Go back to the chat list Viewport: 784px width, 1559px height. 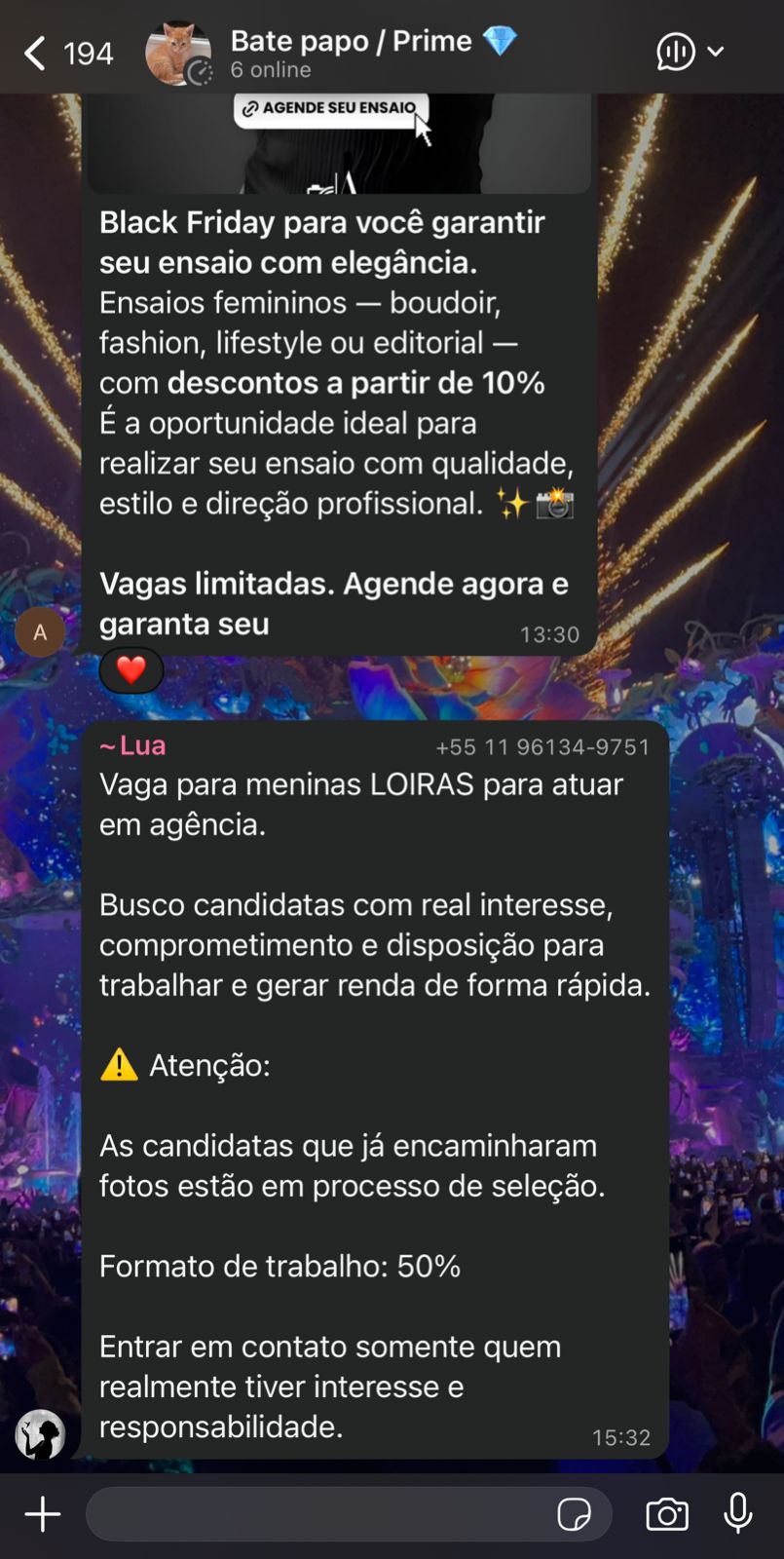pos(36,54)
